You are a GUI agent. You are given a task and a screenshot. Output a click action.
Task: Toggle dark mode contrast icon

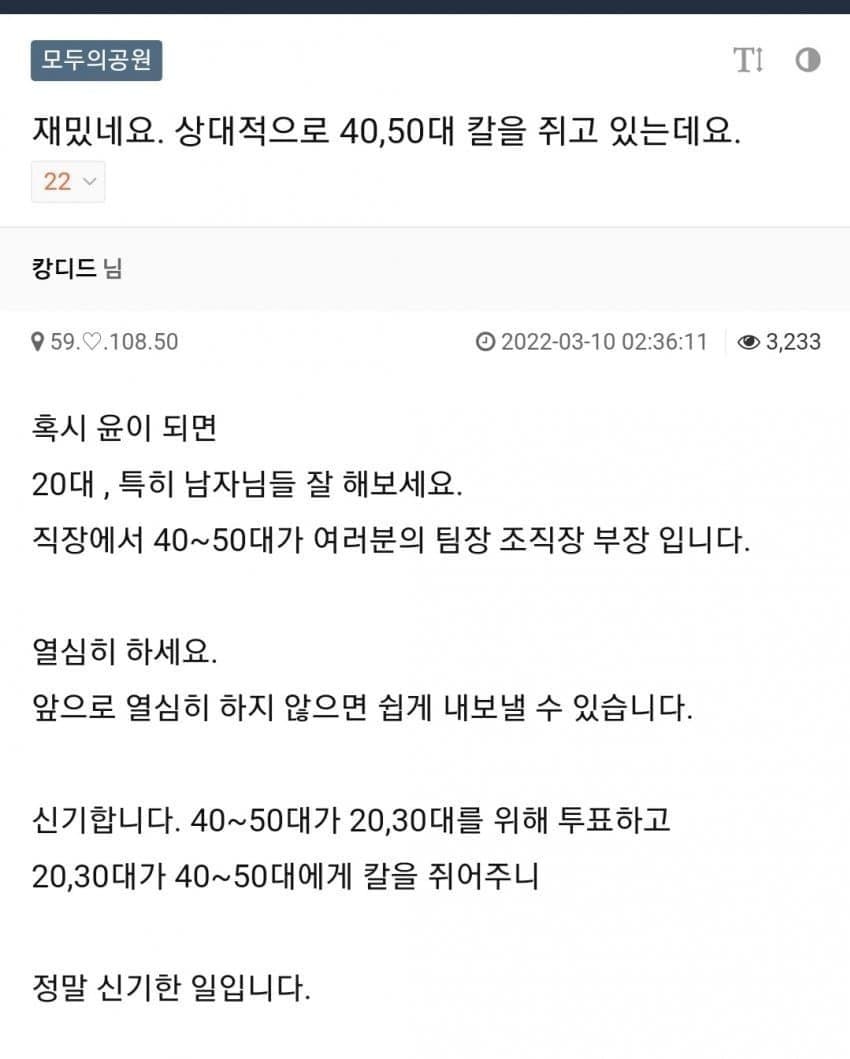[808, 60]
